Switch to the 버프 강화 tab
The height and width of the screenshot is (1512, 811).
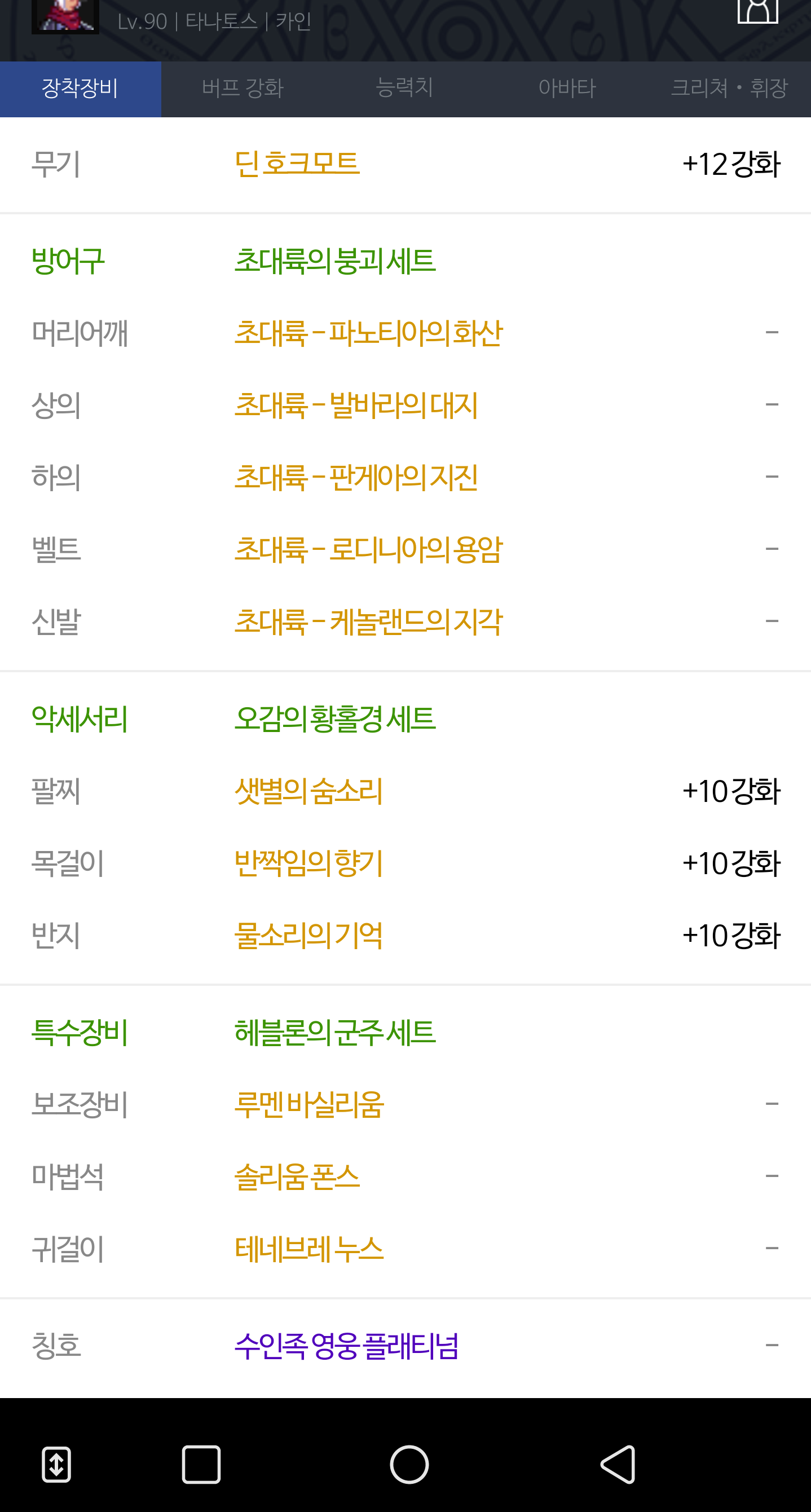[x=243, y=89]
